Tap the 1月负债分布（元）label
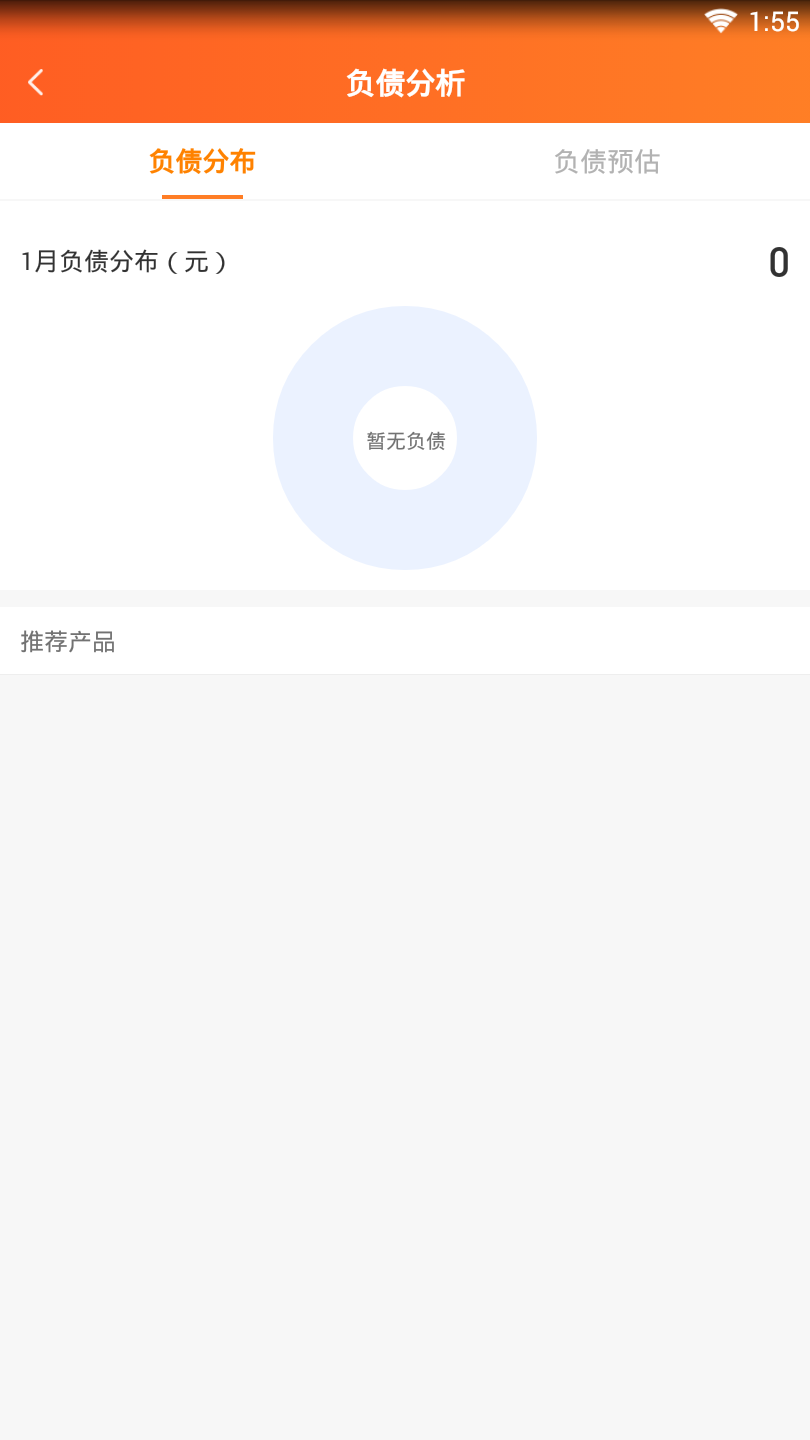The image size is (810, 1440). click(123, 262)
